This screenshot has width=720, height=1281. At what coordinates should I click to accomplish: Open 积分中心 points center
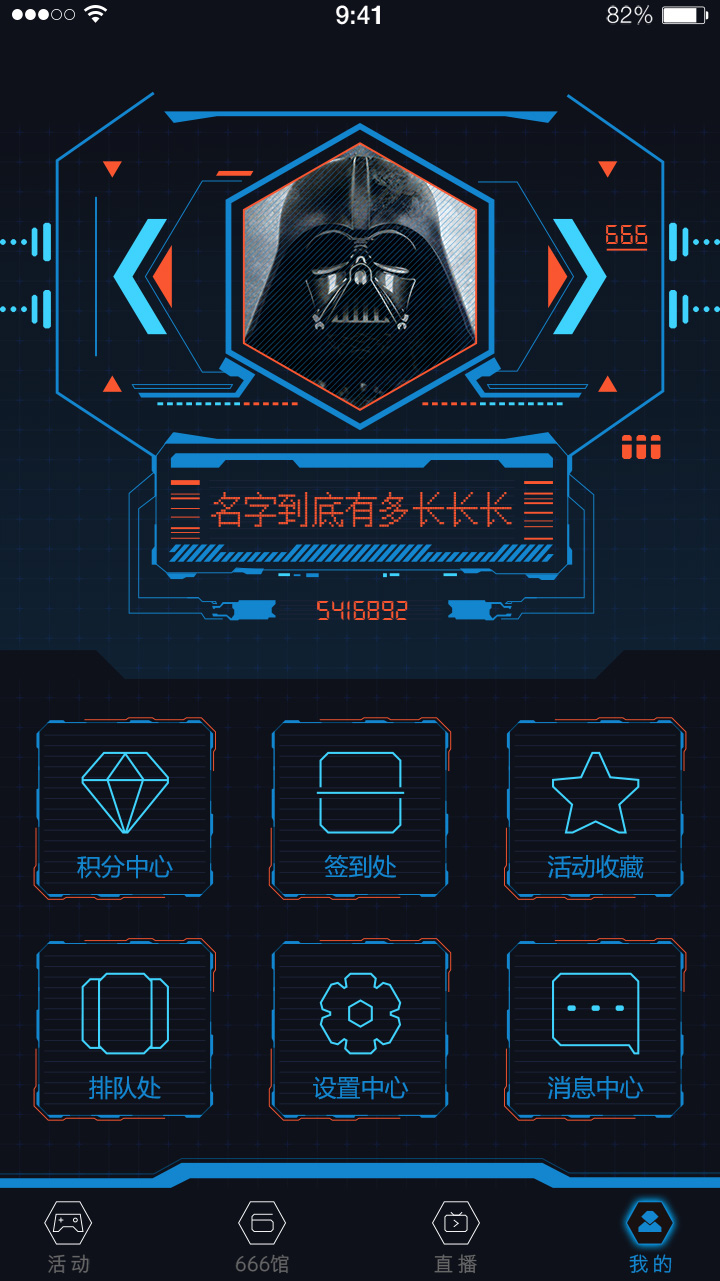(125, 808)
